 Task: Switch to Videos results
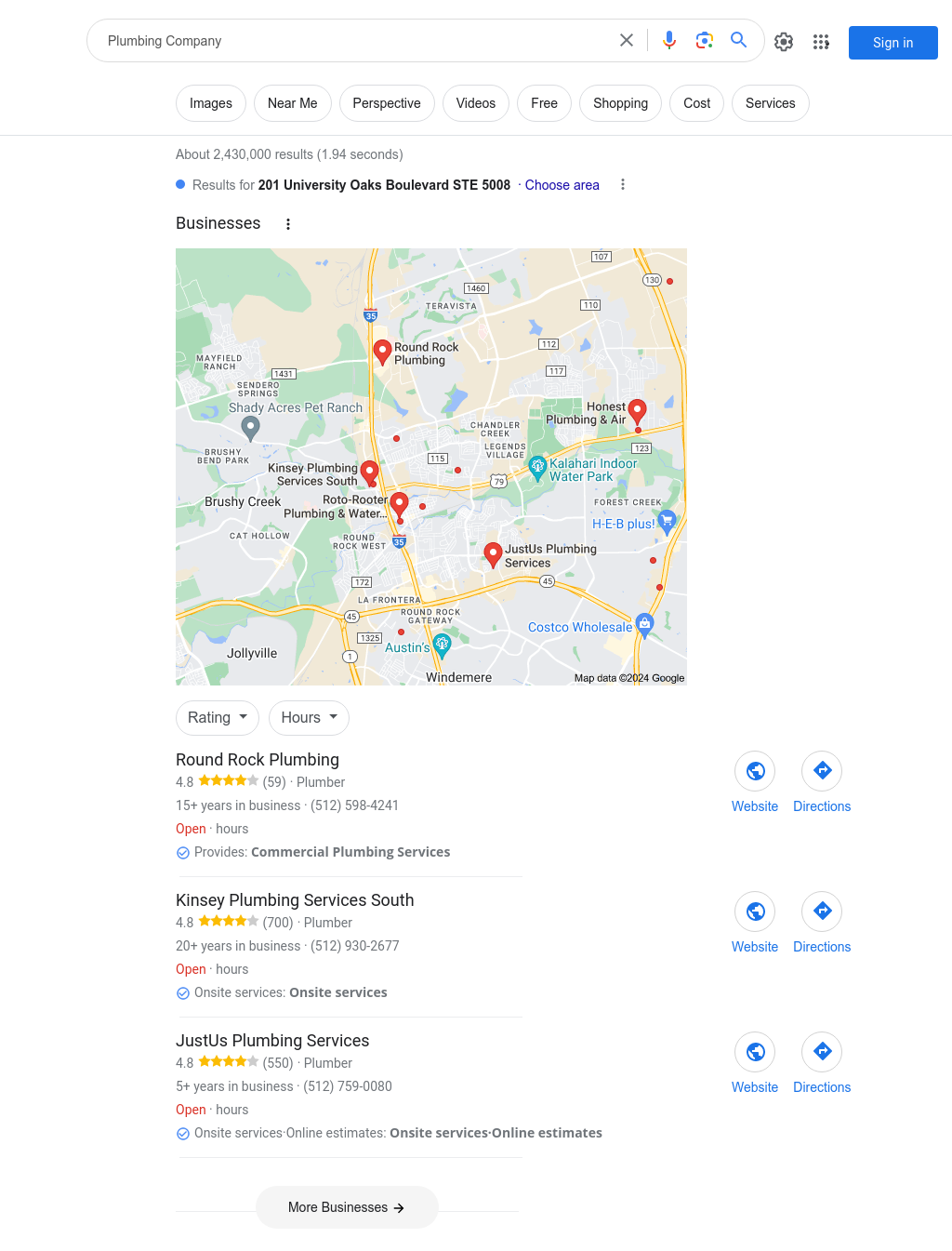tap(475, 103)
